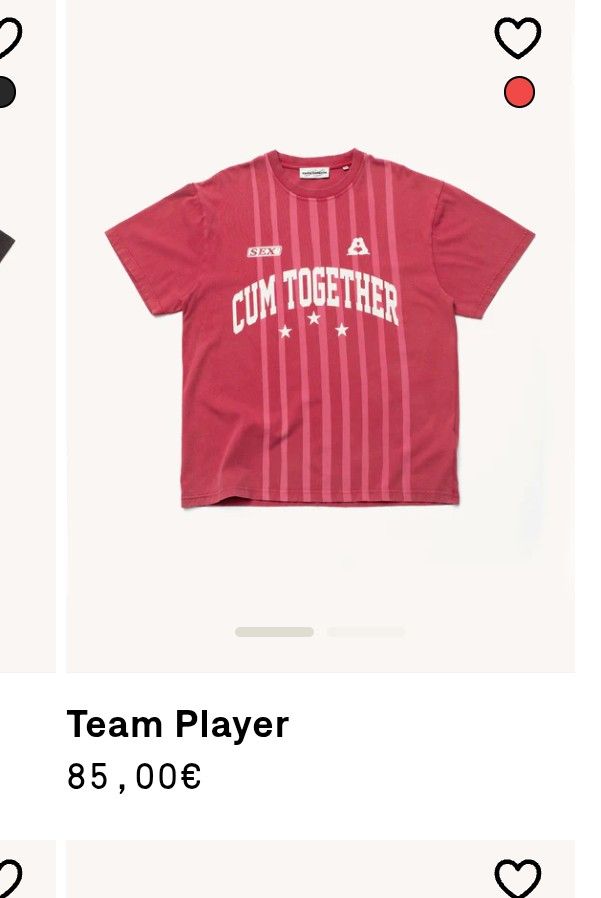Add Team Player shirt to wishlist

pyautogui.click(x=517, y=38)
